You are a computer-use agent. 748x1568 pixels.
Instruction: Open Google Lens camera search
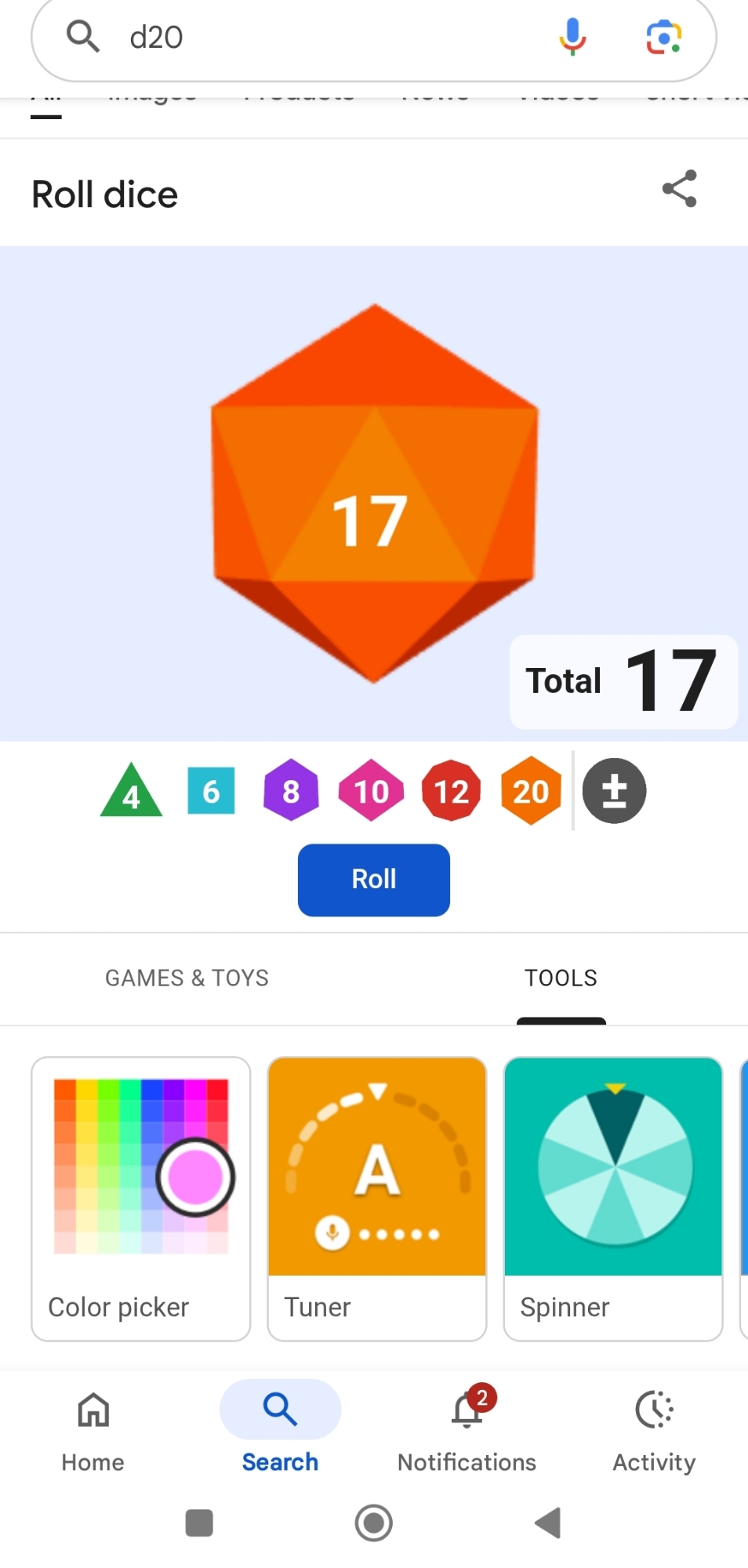663,37
